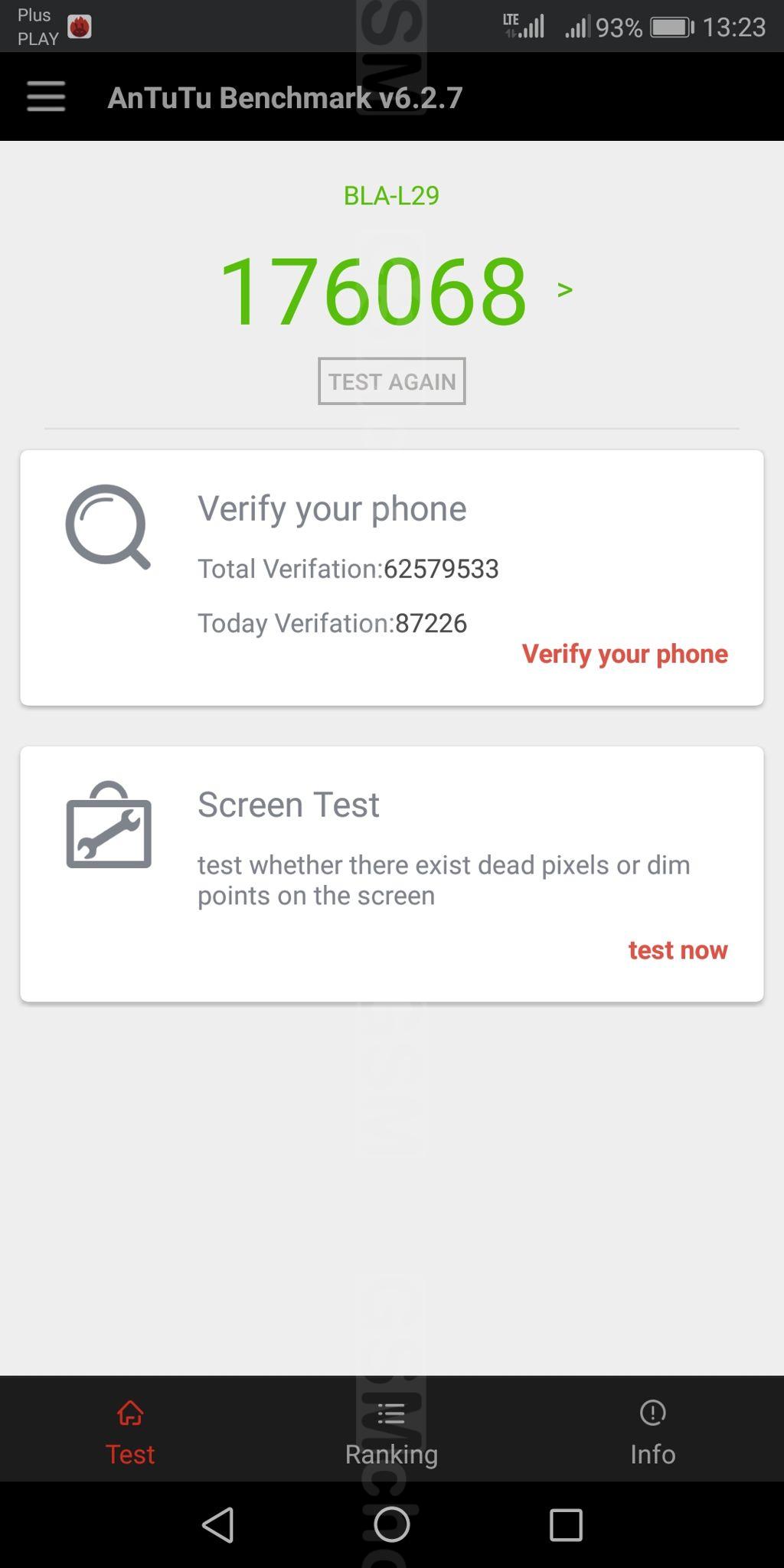The height and width of the screenshot is (1568, 784).
Task: Go back using the system back button
Action: (x=218, y=1524)
